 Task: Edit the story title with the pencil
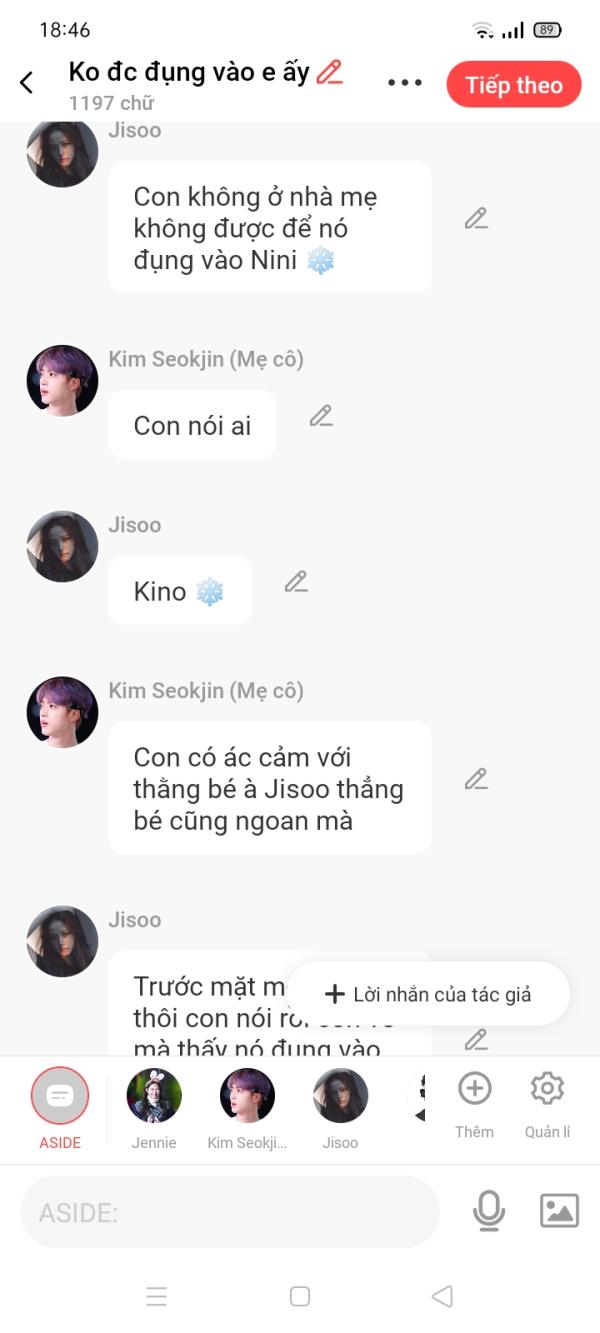[329, 73]
